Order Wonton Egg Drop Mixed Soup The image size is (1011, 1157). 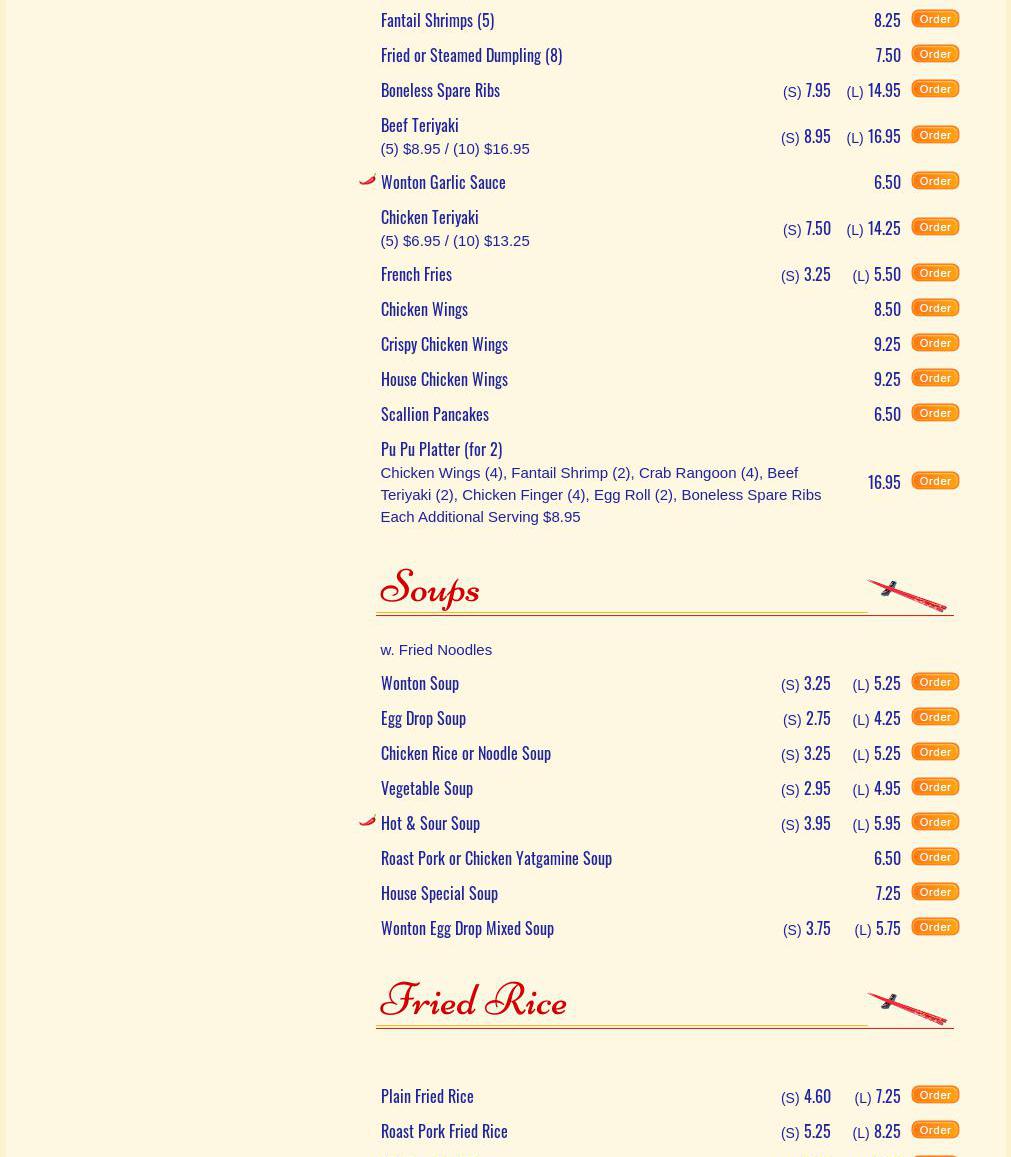click(935, 927)
